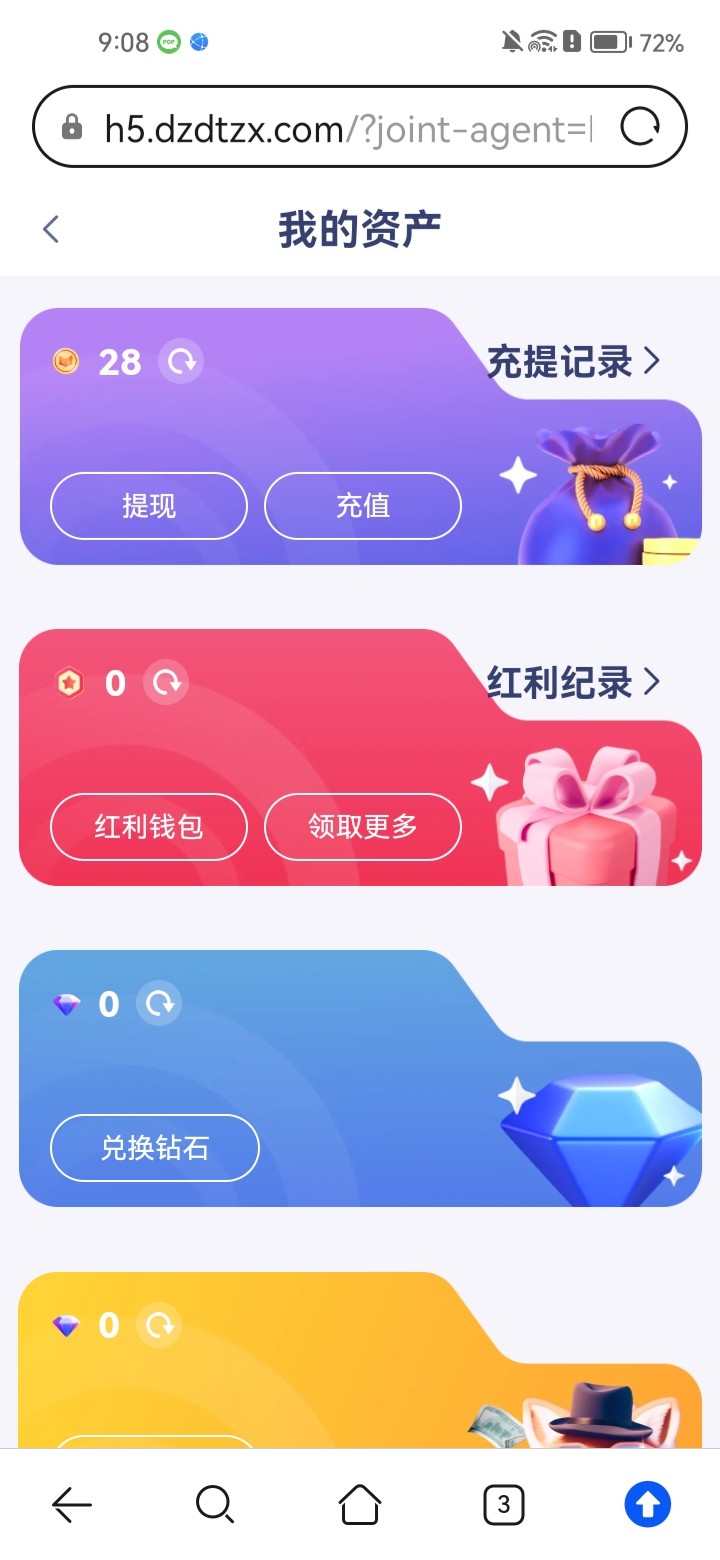This screenshot has width=720, height=1560.
Task: Open 红利纪录 records
Action: (x=573, y=682)
